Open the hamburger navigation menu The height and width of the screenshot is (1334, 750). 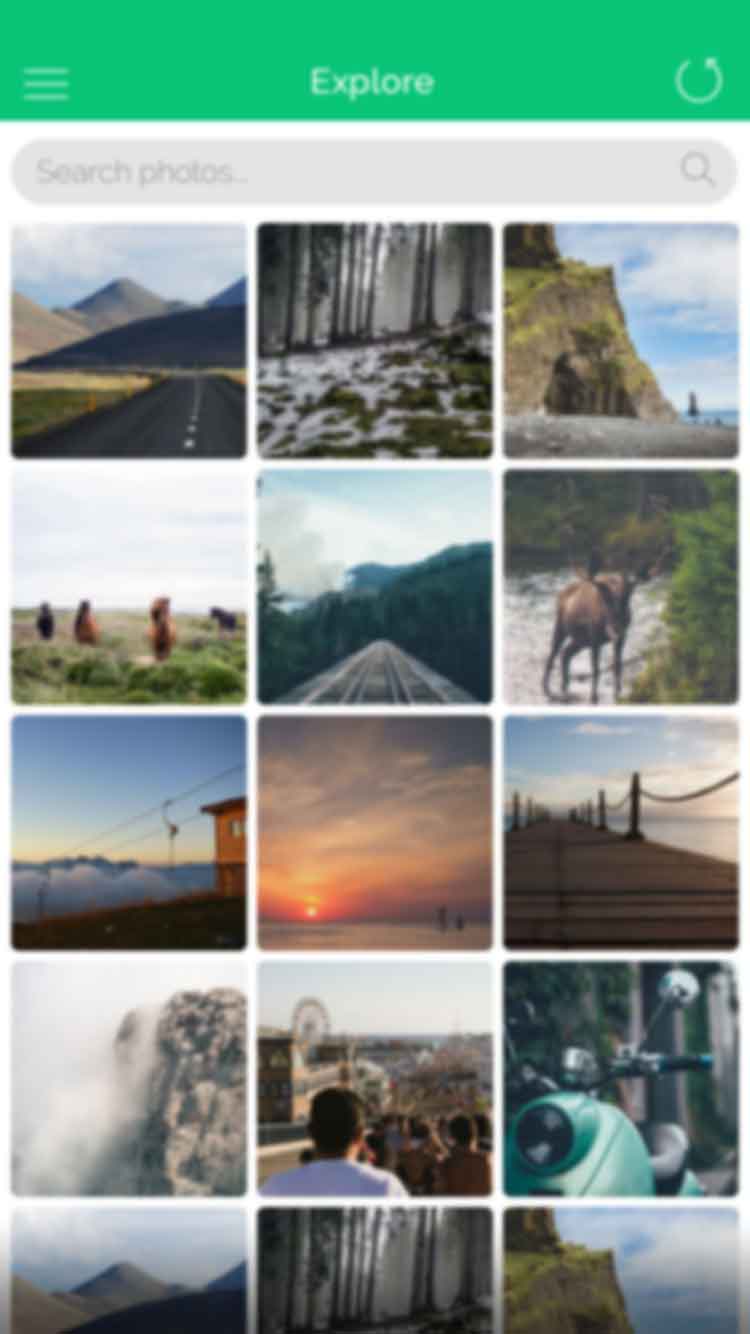(46, 83)
